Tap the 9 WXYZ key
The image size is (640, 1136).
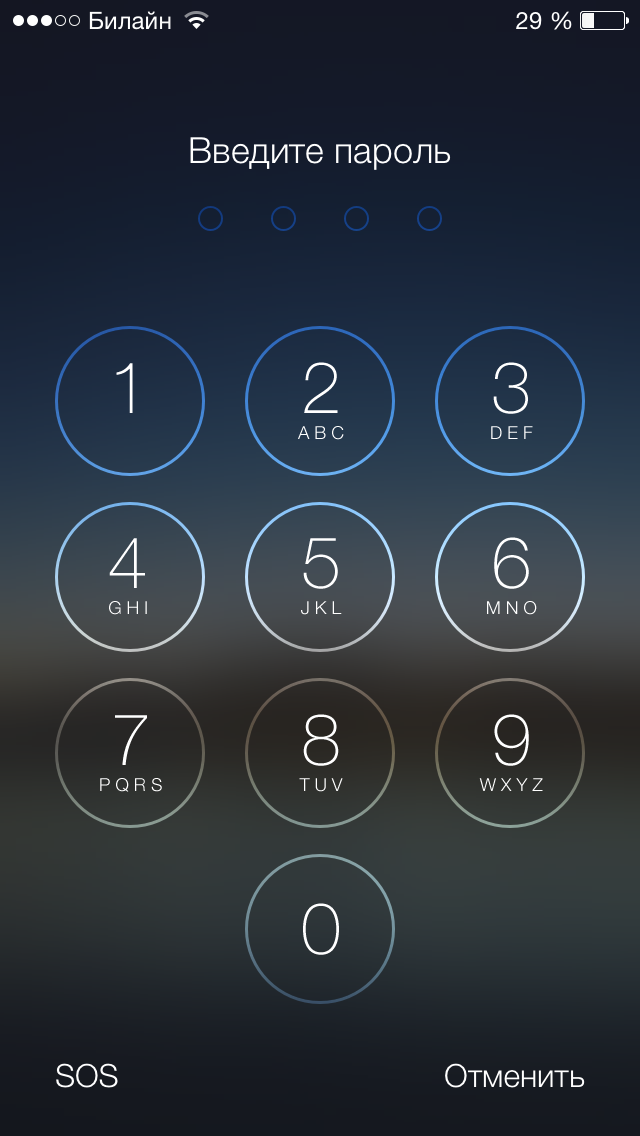pos(510,753)
